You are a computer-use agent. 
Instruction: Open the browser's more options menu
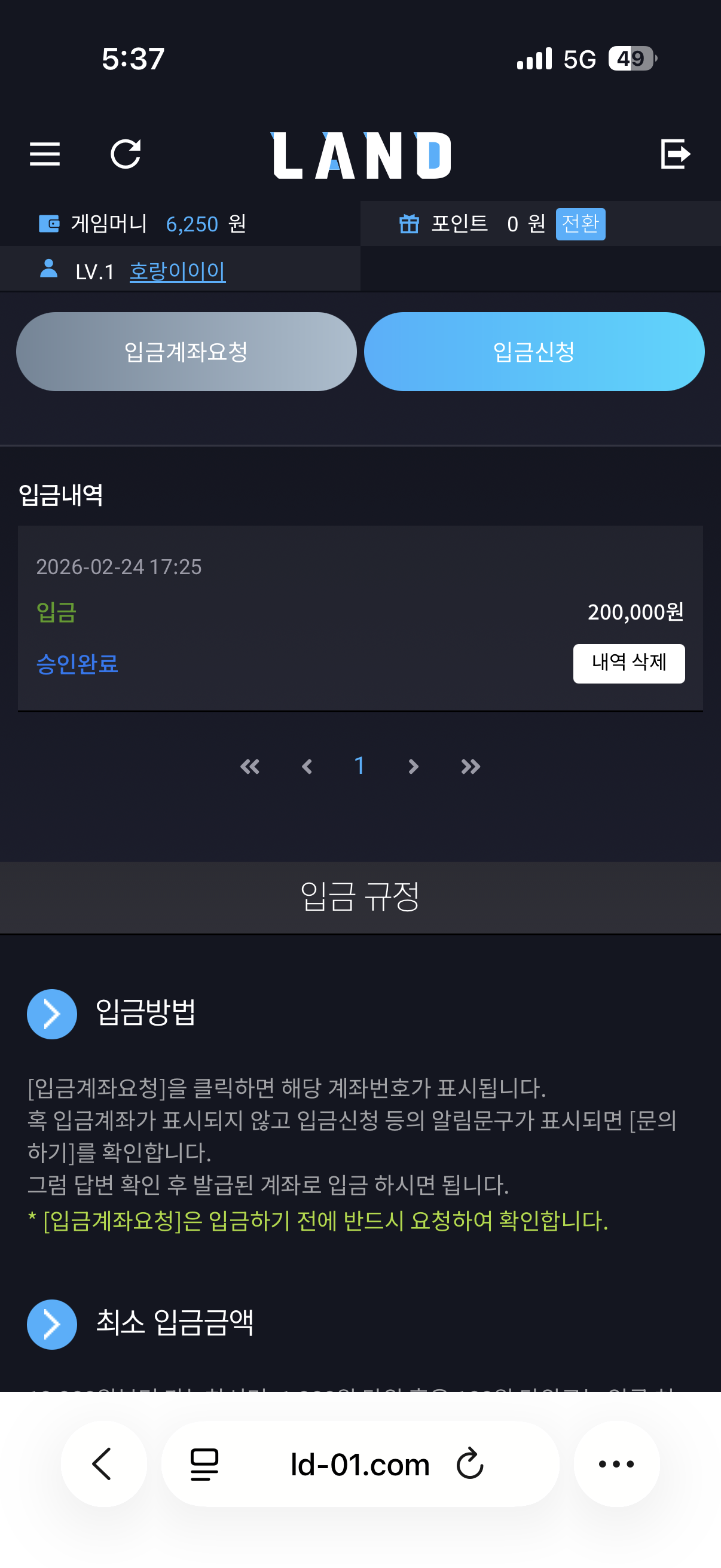pyautogui.click(x=616, y=1464)
